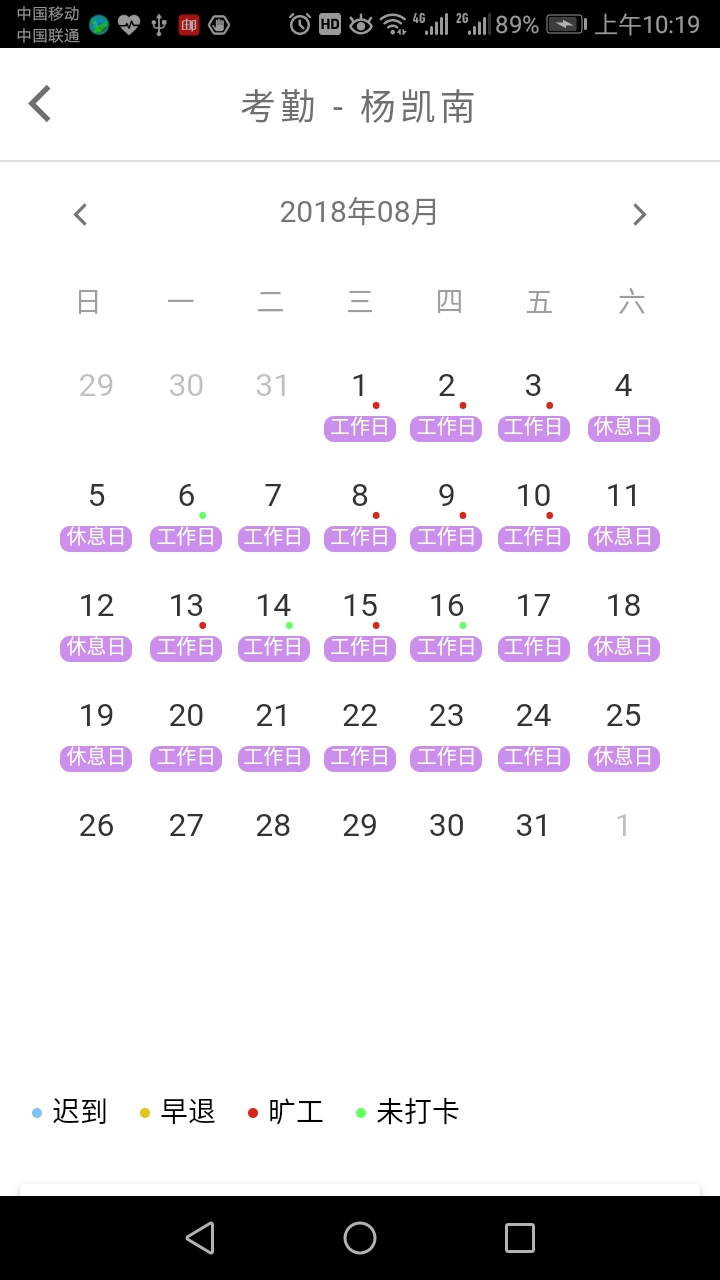The image size is (720, 1280).
Task: Open attendance for August 6
Action: pyautogui.click(x=186, y=515)
